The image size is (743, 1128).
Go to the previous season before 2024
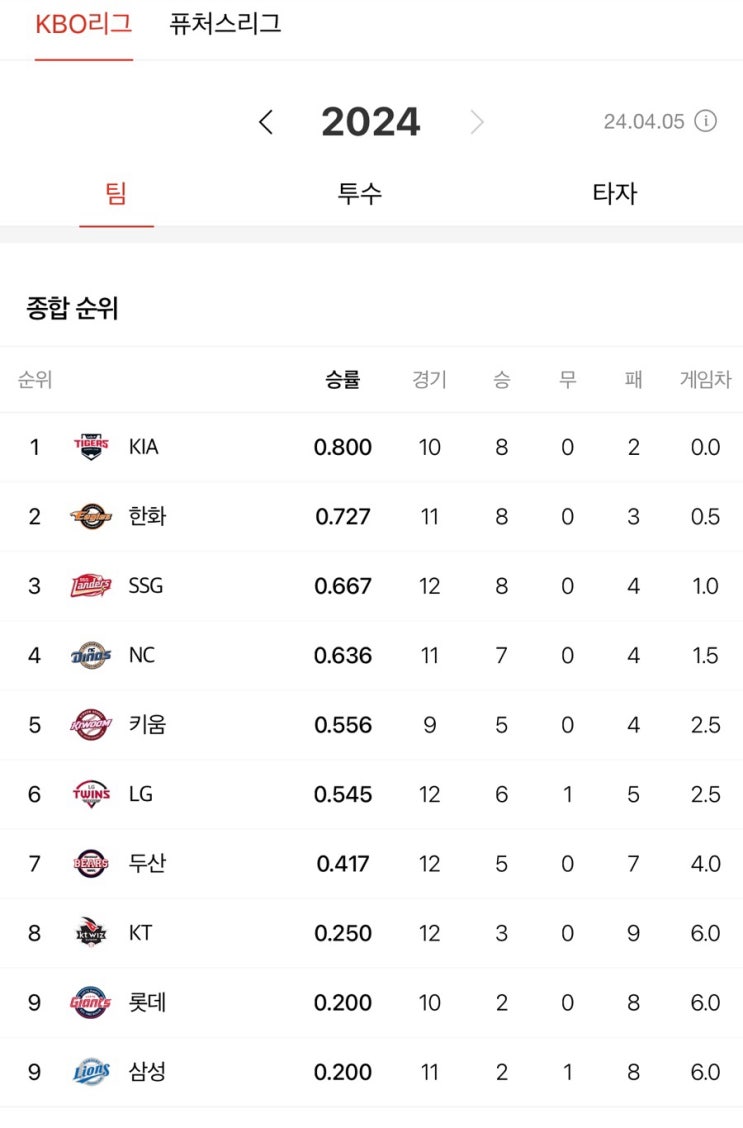(265, 122)
